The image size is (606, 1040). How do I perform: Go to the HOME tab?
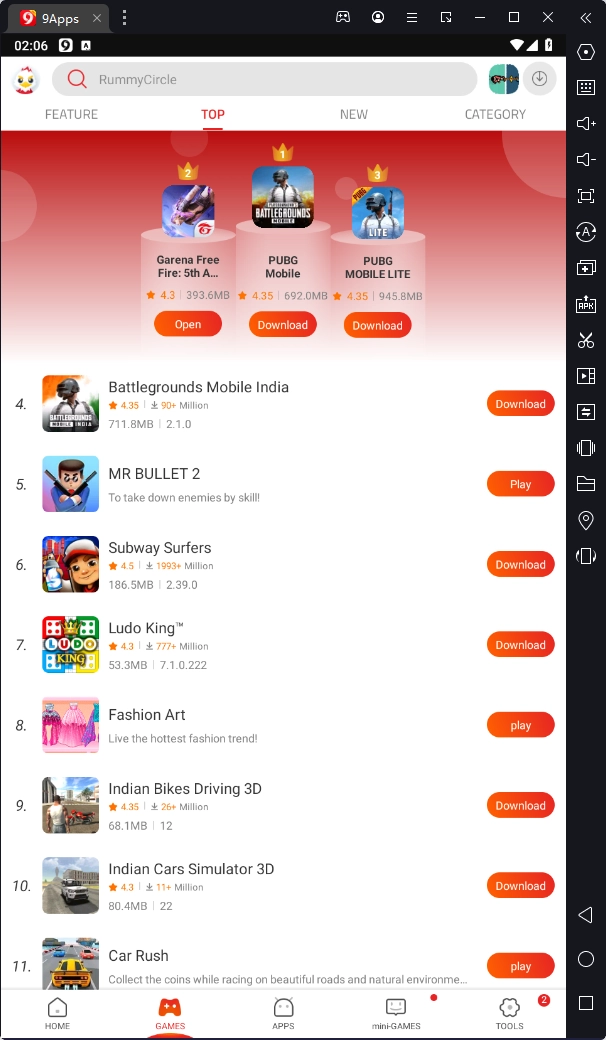(57, 1013)
